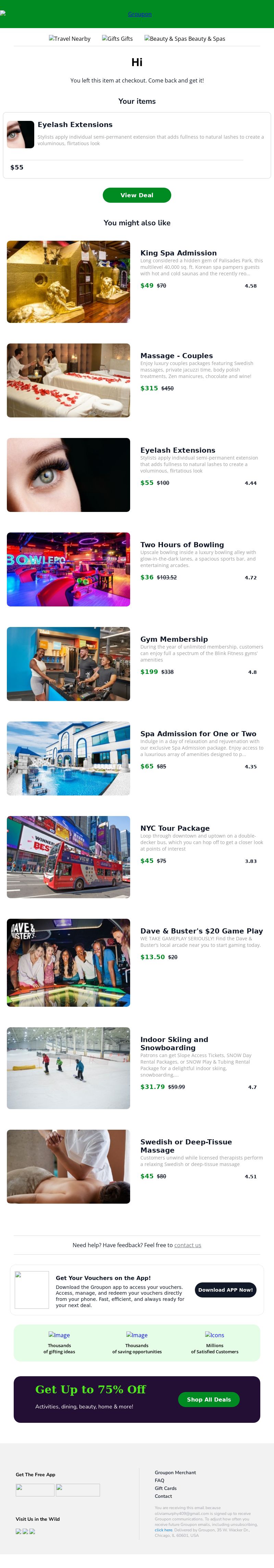Select Swedish or Deep-Tissue Massage deal
The image size is (274, 1568).
click(186, 1145)
